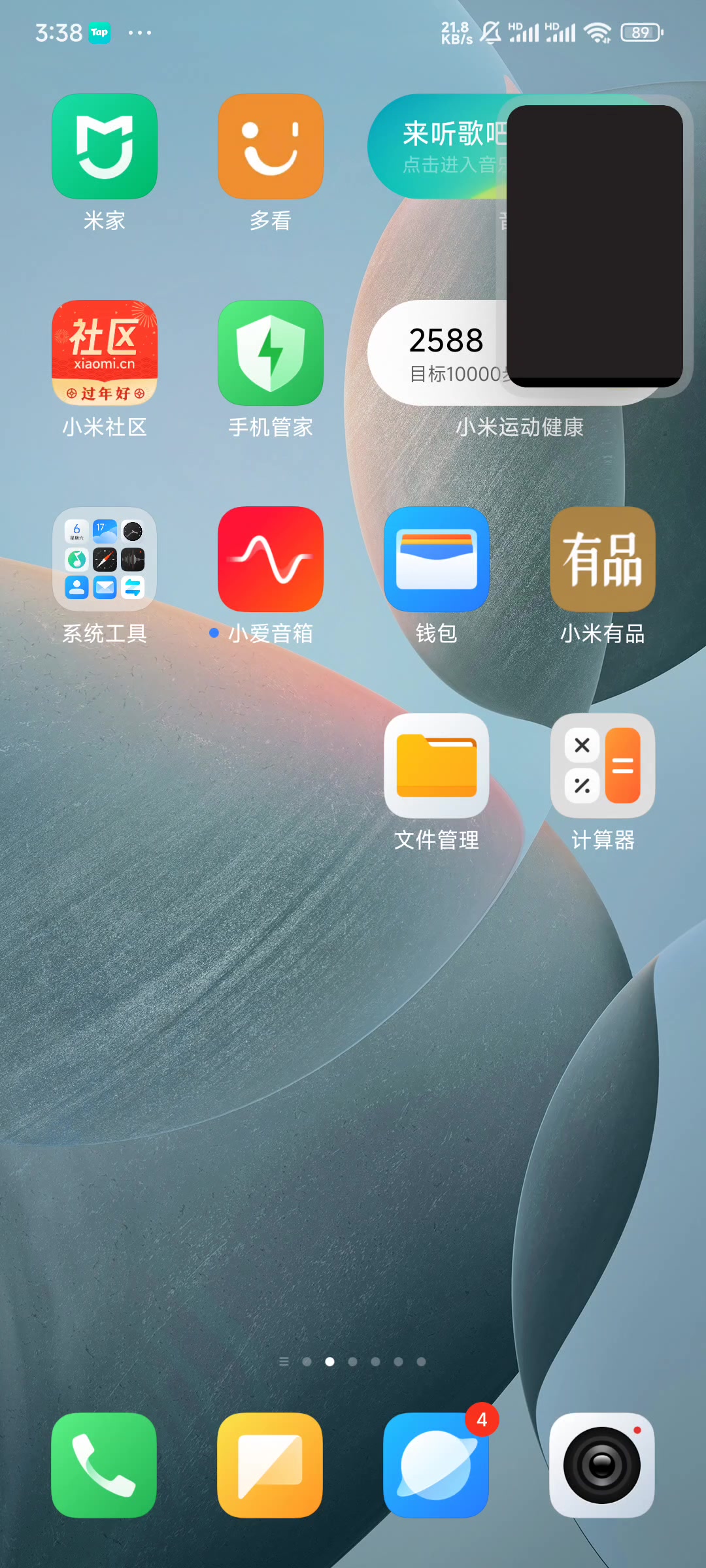
Task: Launch the 小爱音箱 app
Action: tap(270, 559)
